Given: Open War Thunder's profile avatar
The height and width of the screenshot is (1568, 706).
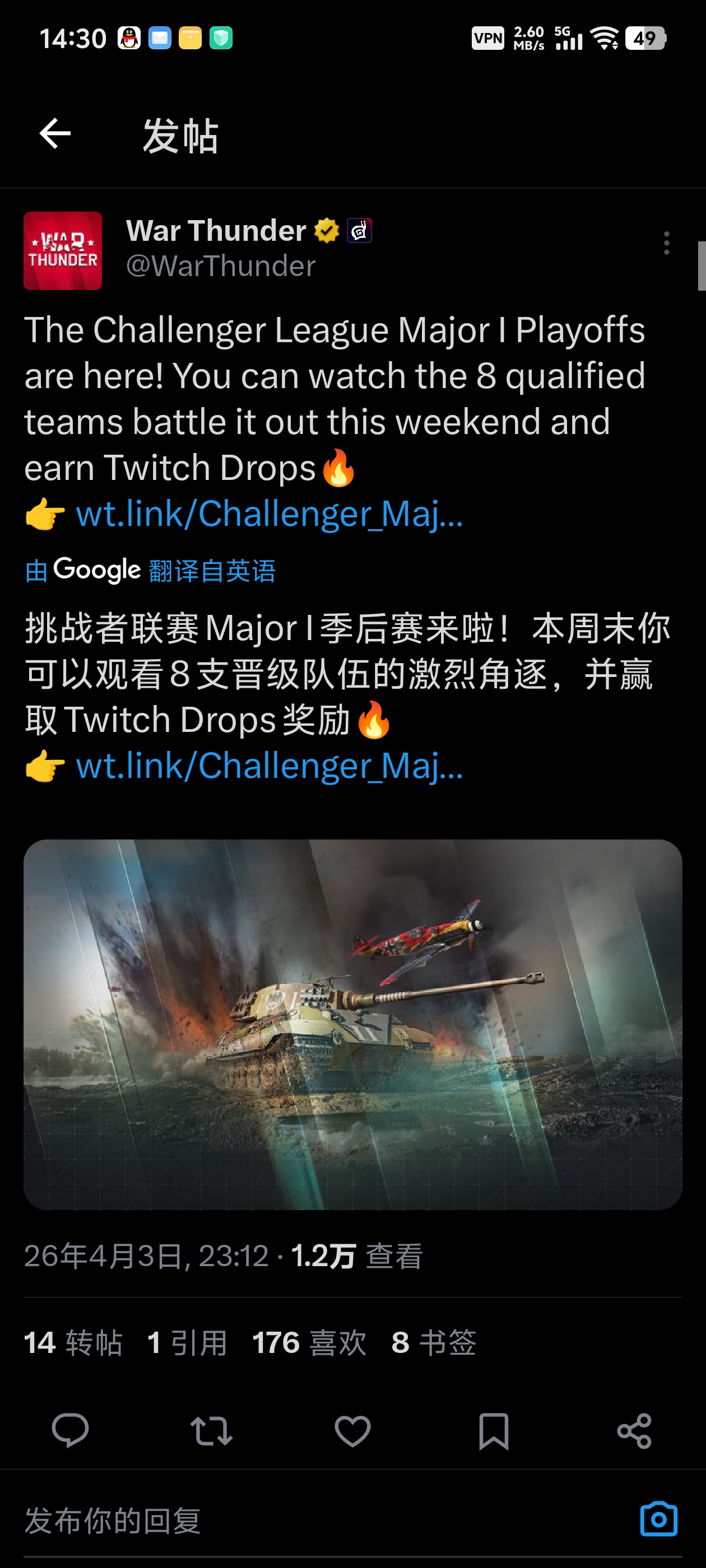Looking at the screenshot, I should pos(63,251).
